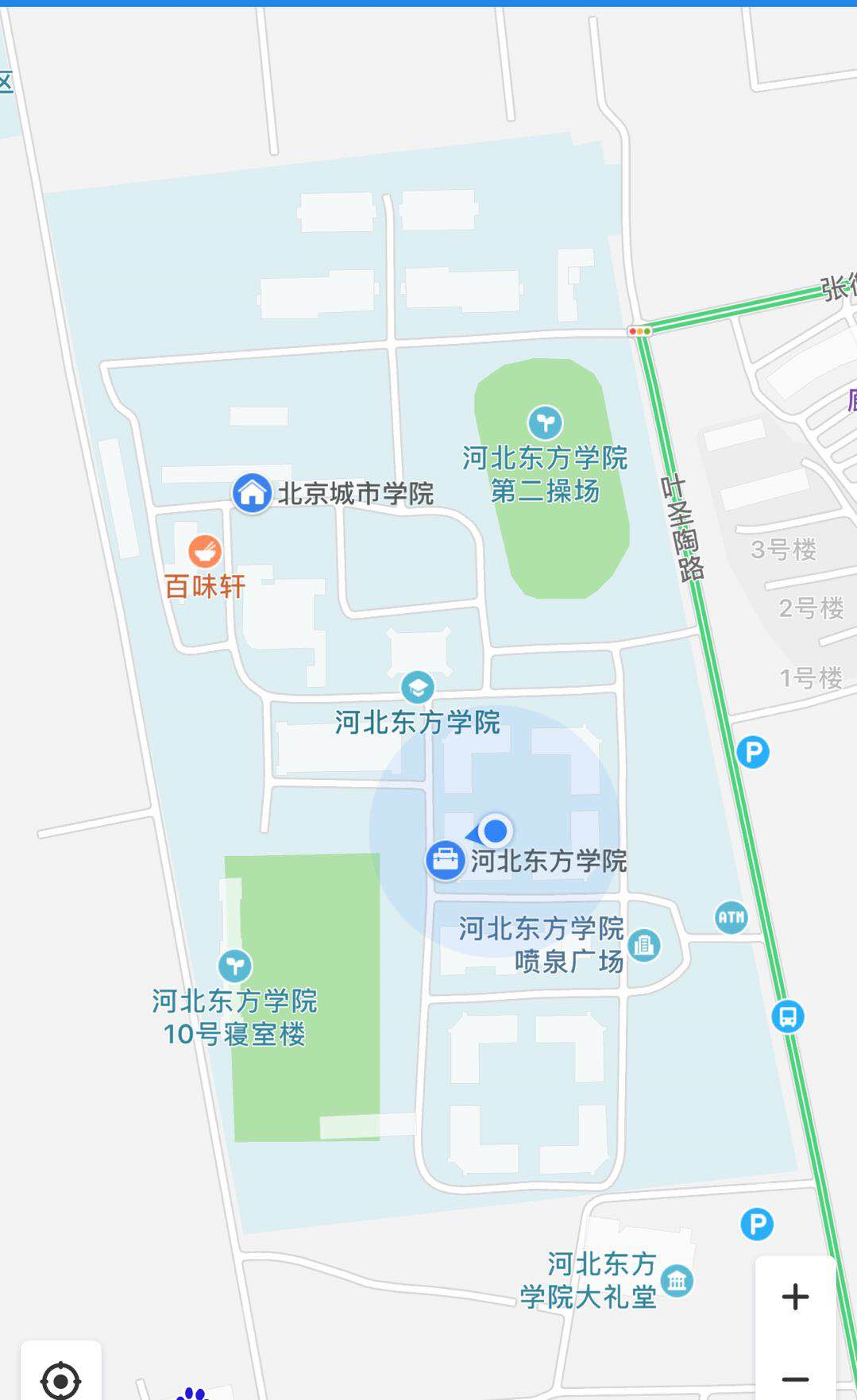Open the 北京城市学院 marker
Image resolution: width=857 pixels, height=1400 pixels.
pos(252,493)
